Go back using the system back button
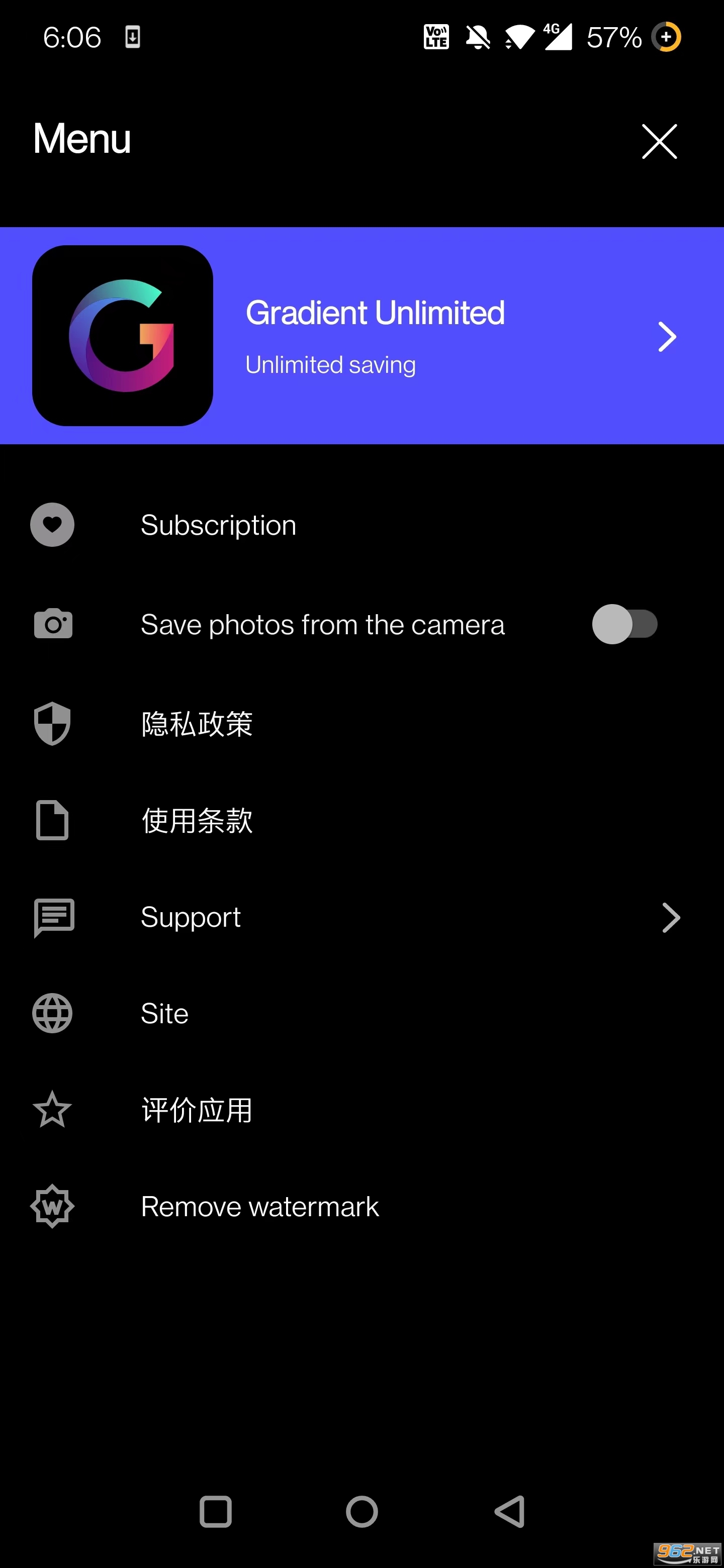This screenshot has height=1568, width=724. click(509, 1511)
